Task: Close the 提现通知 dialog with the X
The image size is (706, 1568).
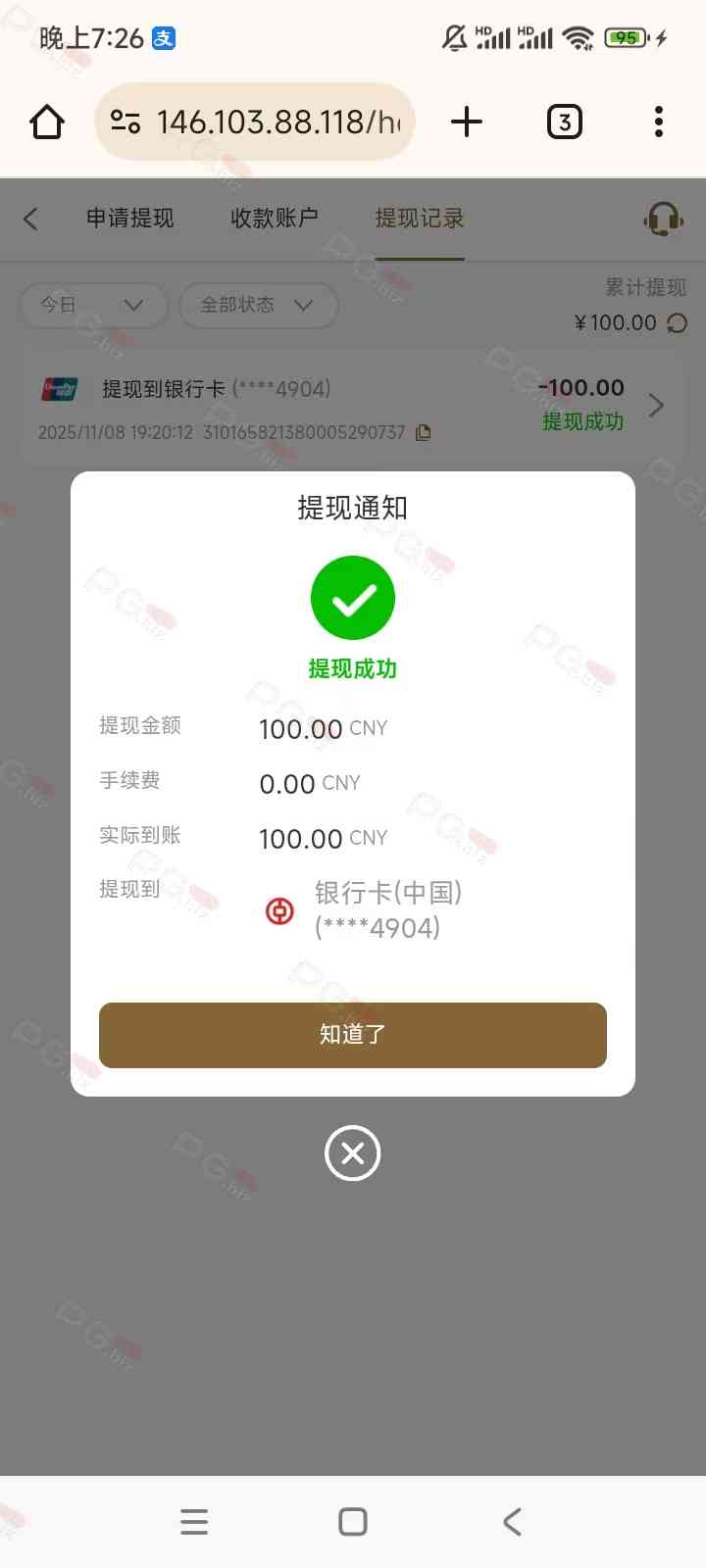Action: [353, 1153]
